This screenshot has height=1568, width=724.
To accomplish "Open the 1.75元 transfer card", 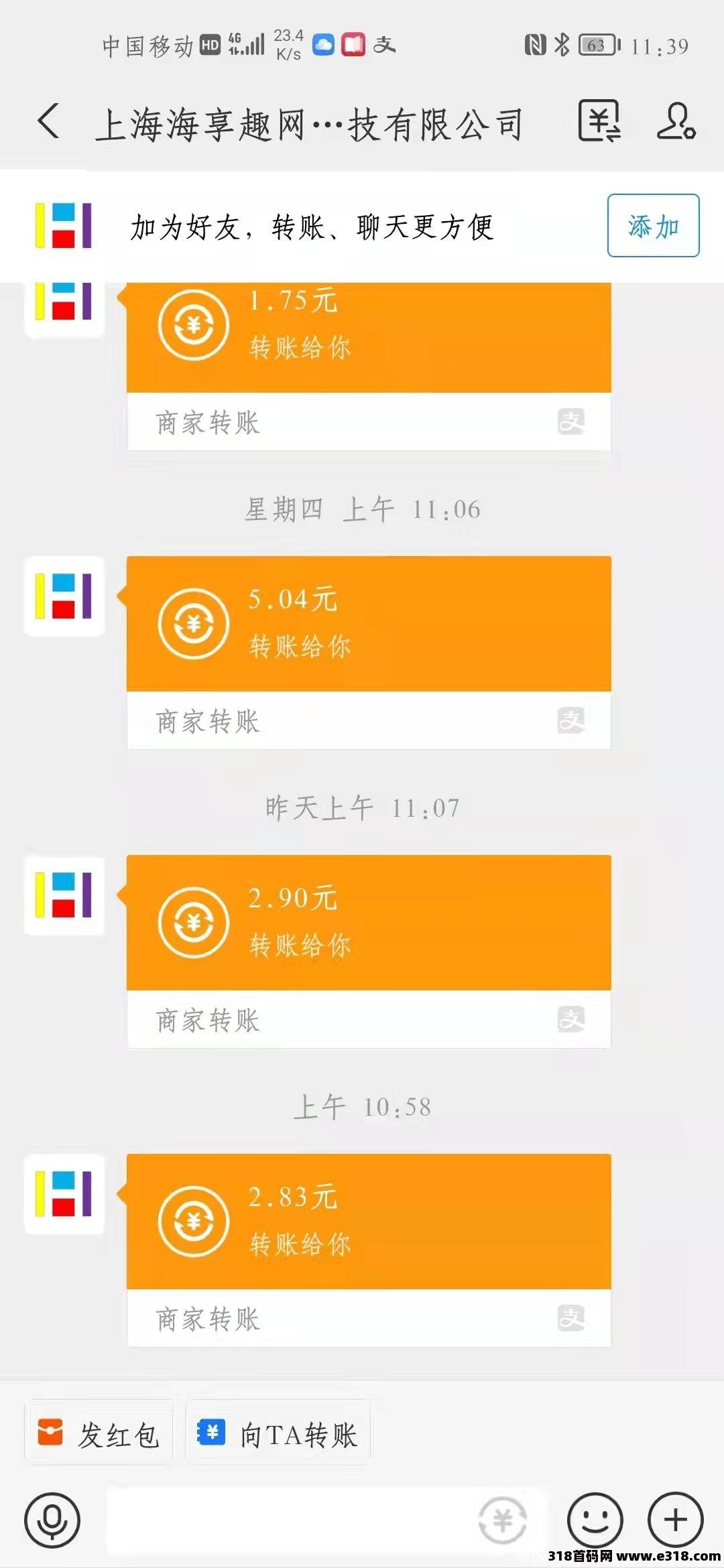I will [x=369, y=367].
